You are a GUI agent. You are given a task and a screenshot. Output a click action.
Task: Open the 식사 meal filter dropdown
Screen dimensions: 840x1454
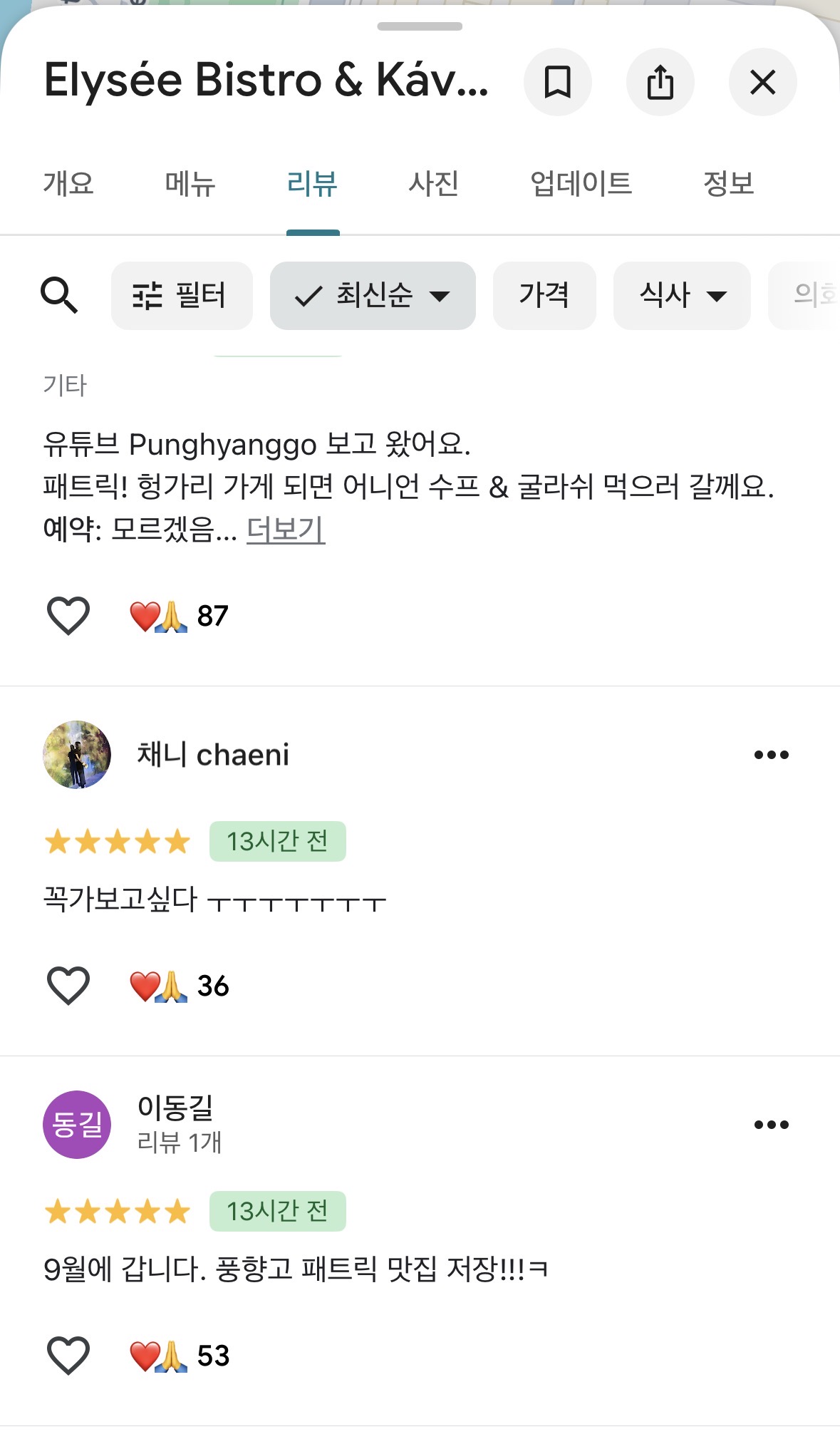point(680,296)
